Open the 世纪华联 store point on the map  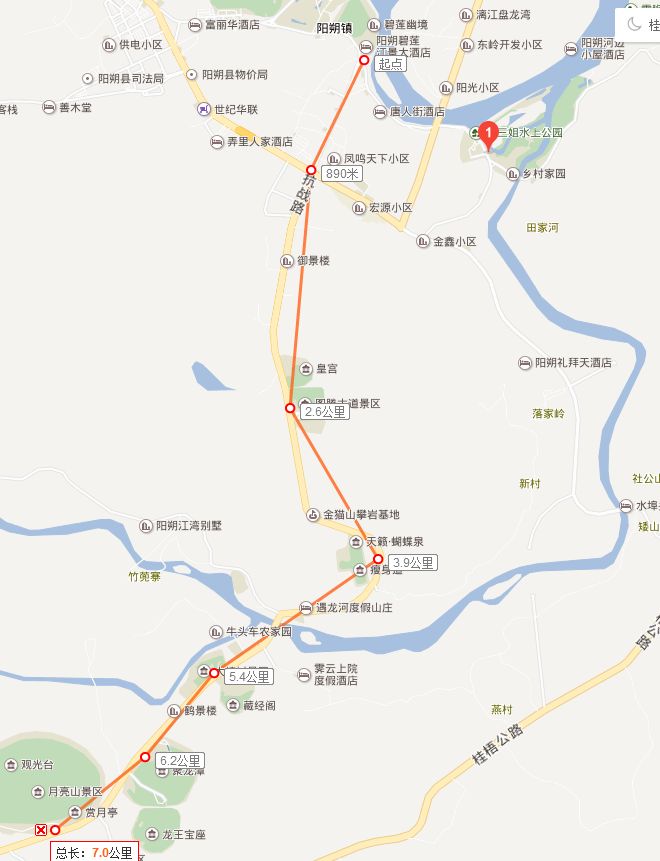pos(205,110)
